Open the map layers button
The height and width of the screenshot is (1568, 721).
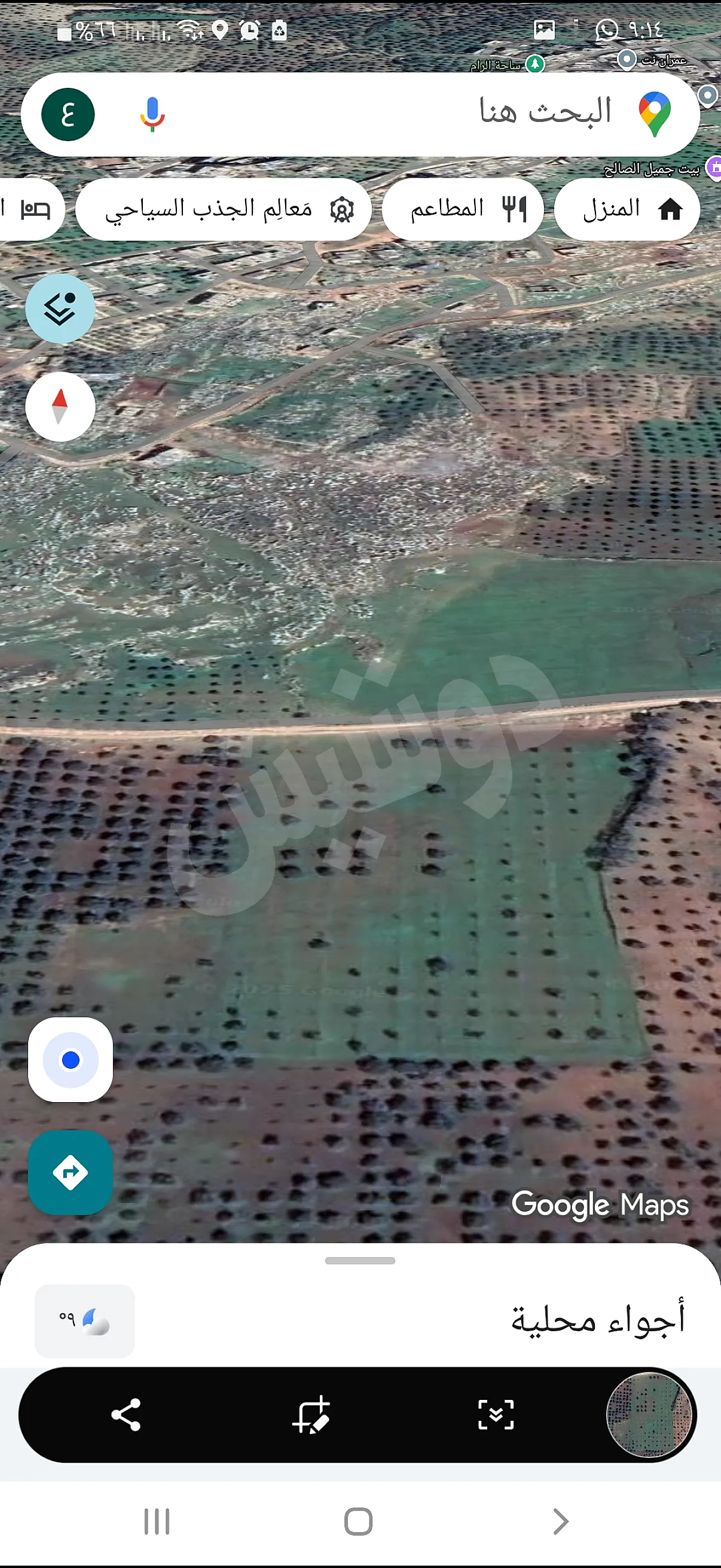[x=60, y=308]
